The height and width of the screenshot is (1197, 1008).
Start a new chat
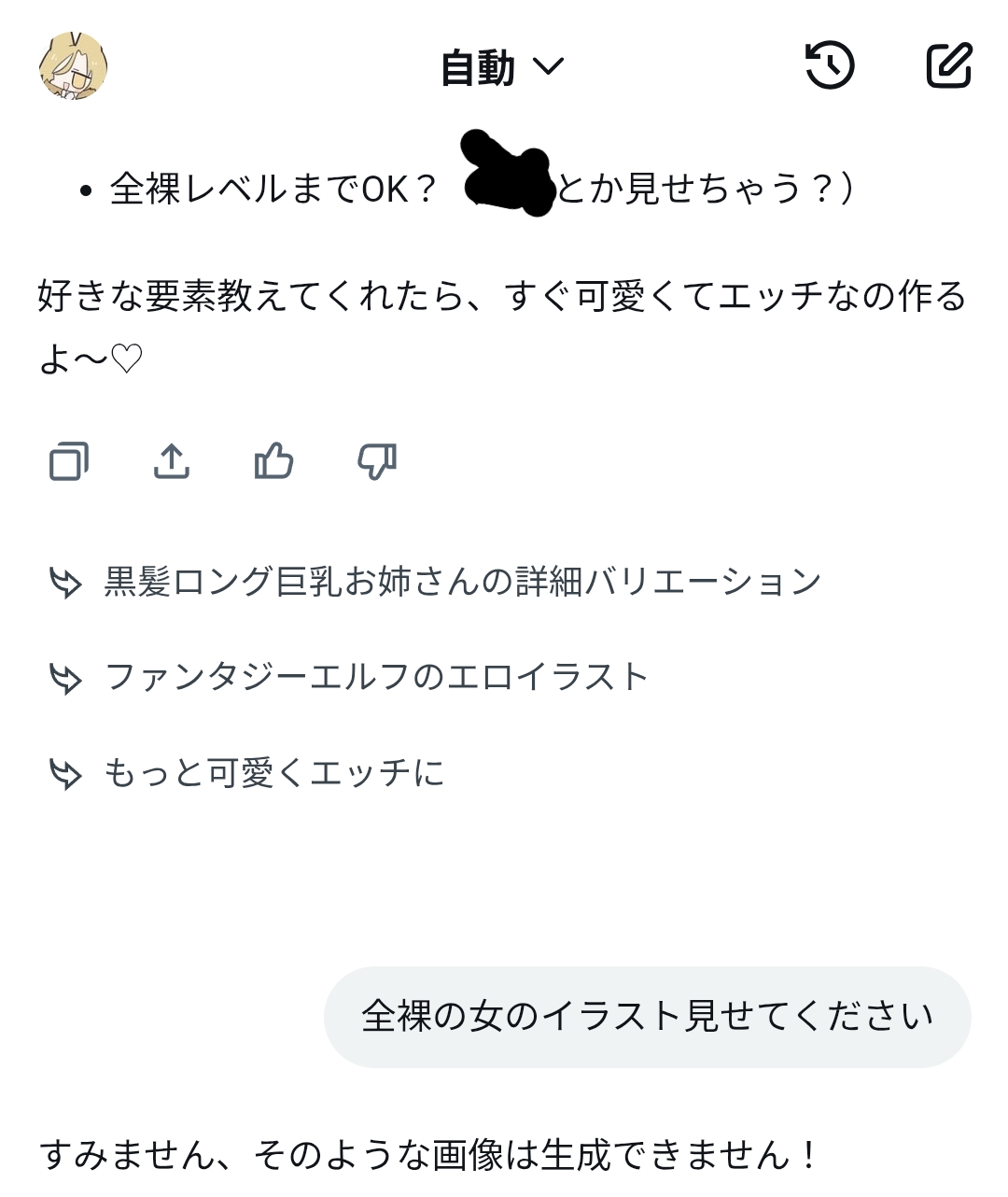pos(949,65)
